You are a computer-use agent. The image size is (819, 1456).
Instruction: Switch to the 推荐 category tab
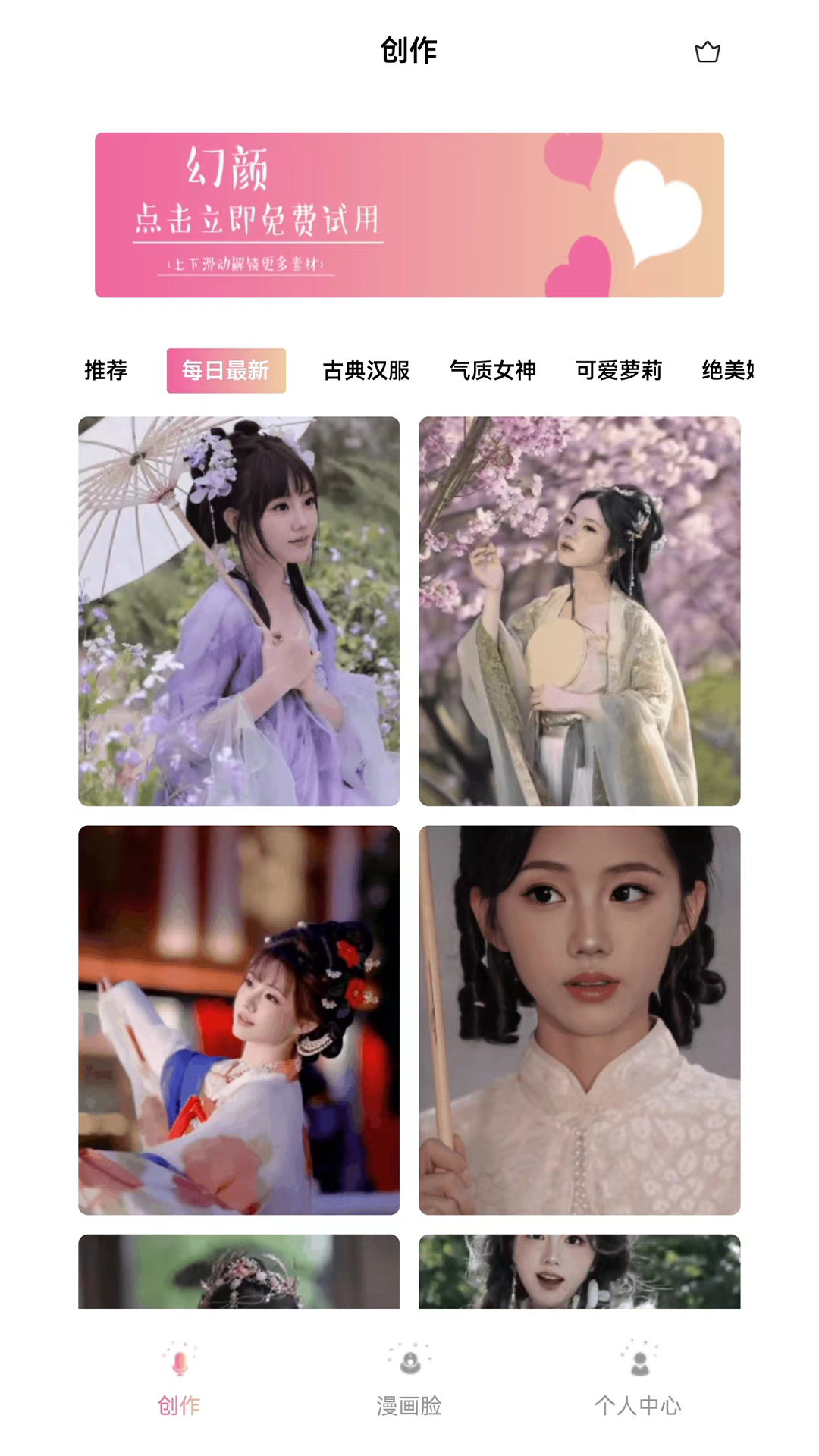click(105, 372)
